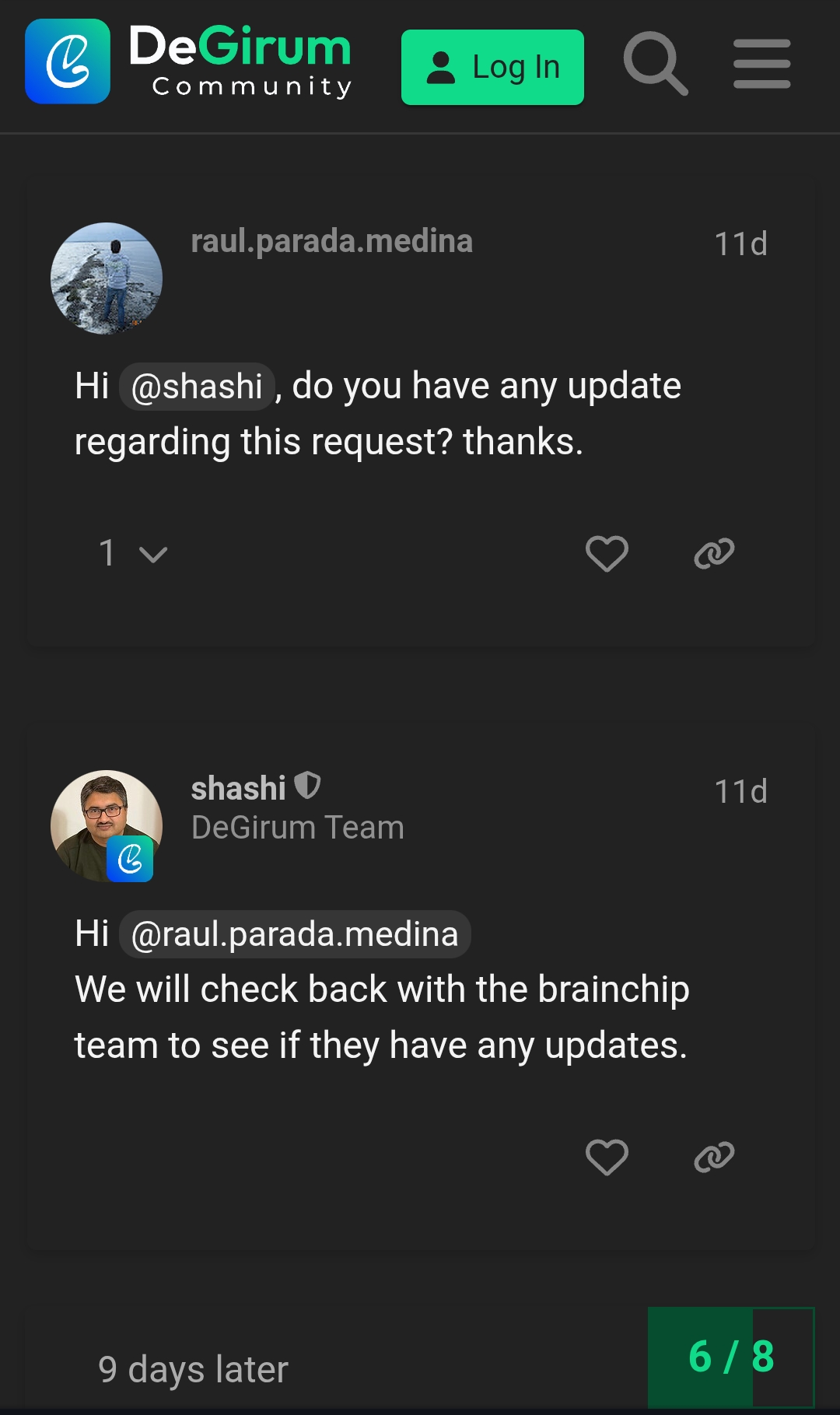Open the shashi username link
This screenshot has height=1415, width=840.
coord(238,789)
